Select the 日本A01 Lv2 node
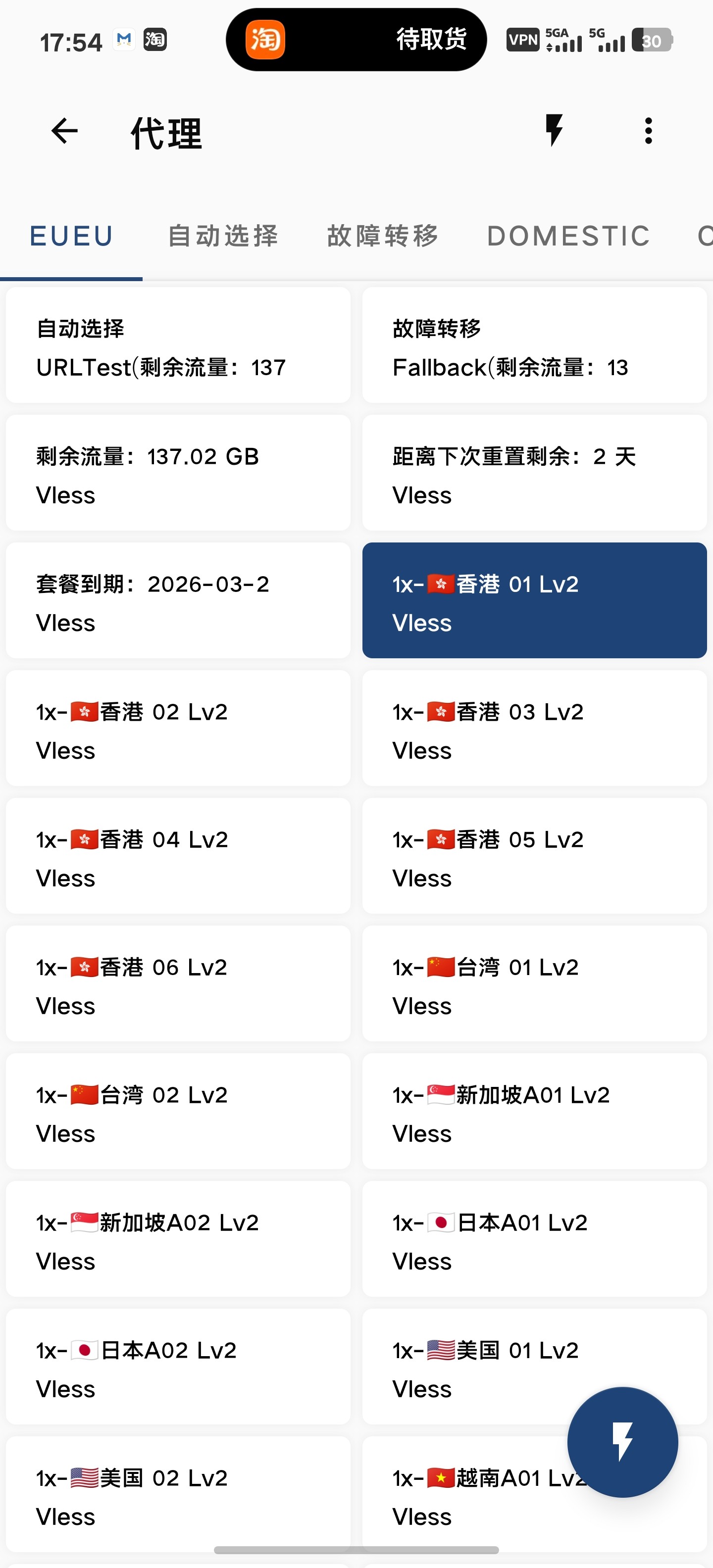 [534, 1239]
